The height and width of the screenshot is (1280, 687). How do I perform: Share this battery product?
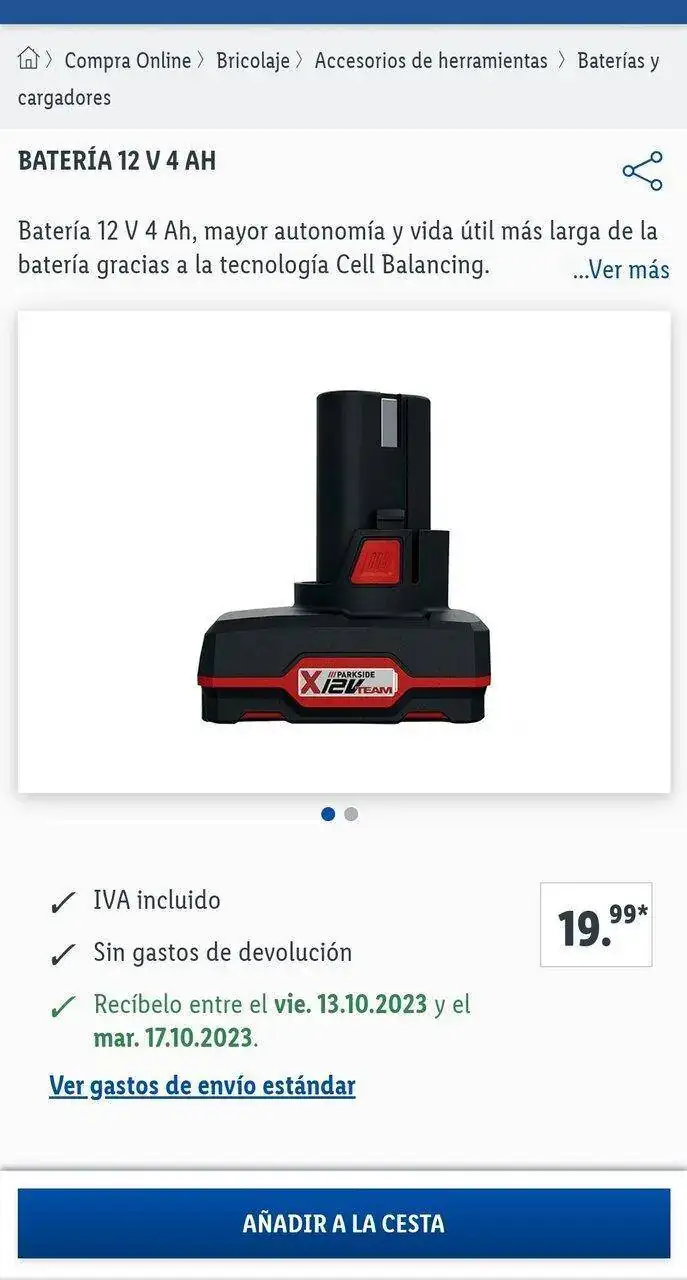[642, 171]
